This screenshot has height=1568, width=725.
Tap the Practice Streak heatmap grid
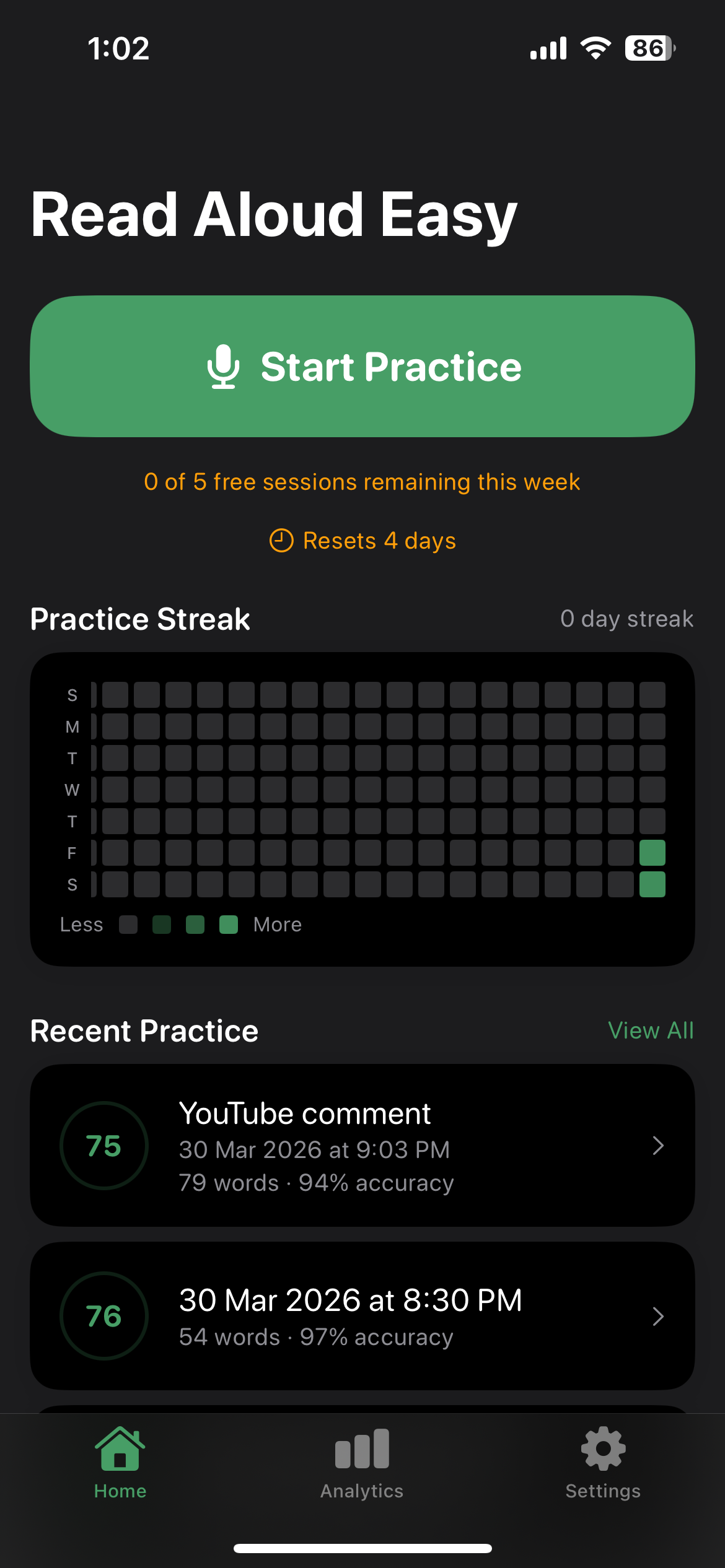point(362,799)
